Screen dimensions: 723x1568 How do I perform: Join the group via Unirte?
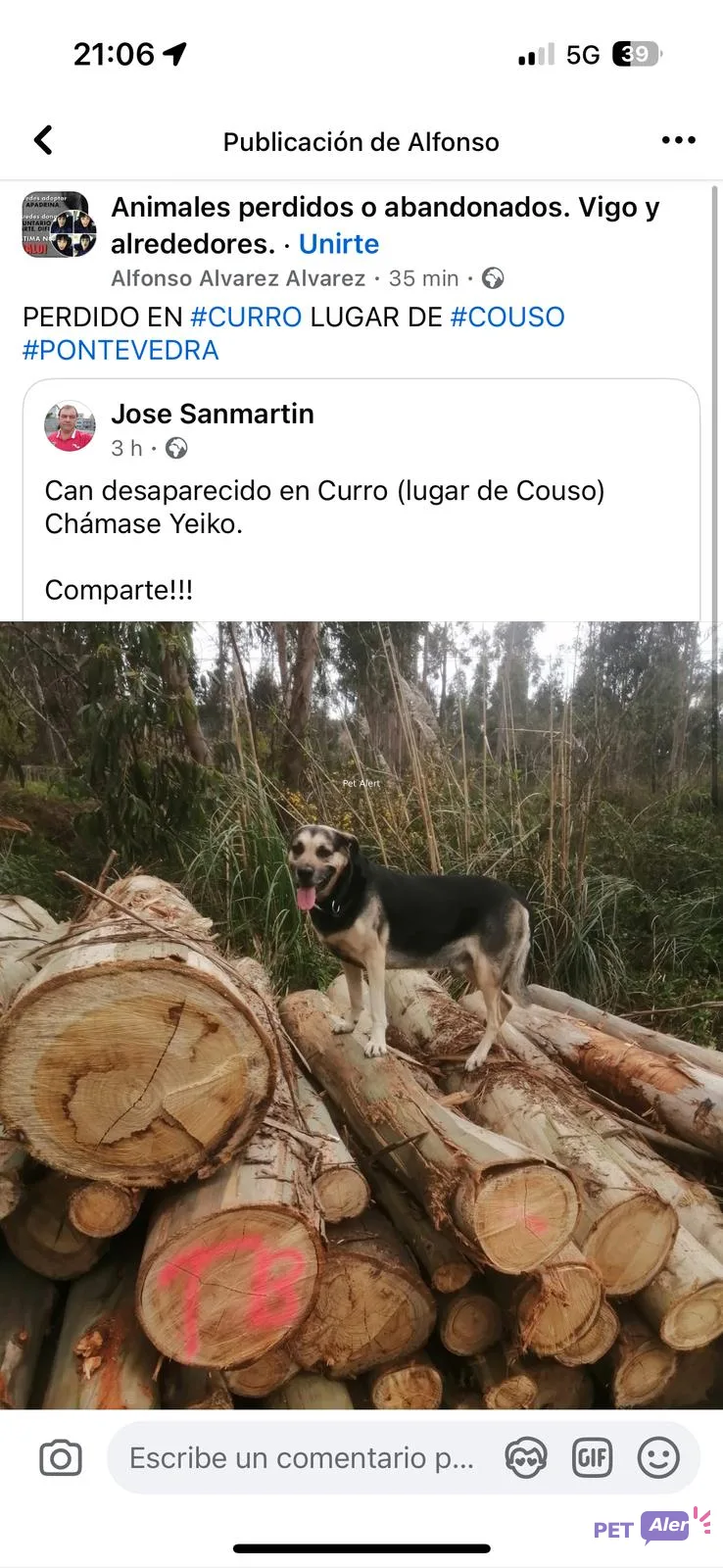coord(338,244)
